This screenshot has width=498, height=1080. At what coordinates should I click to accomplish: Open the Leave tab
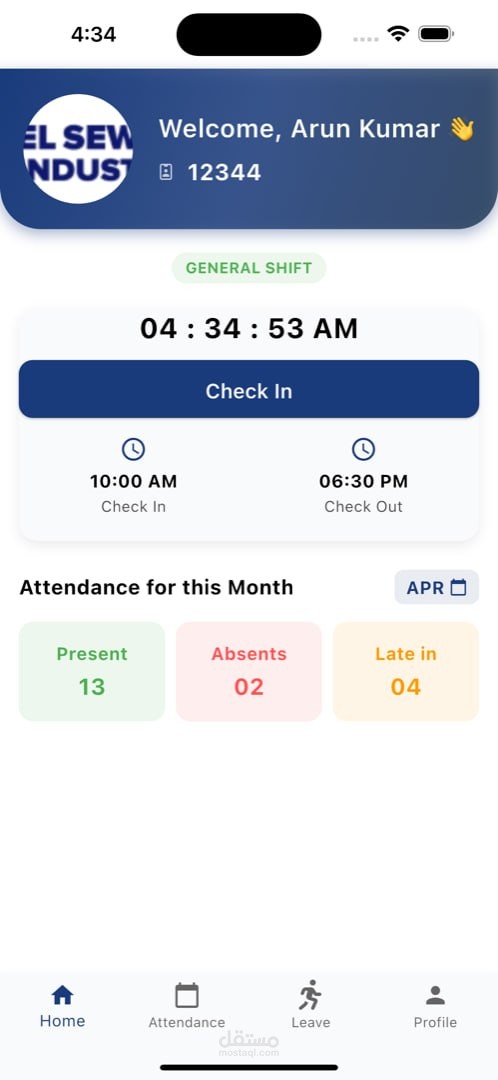point(311,1006)
